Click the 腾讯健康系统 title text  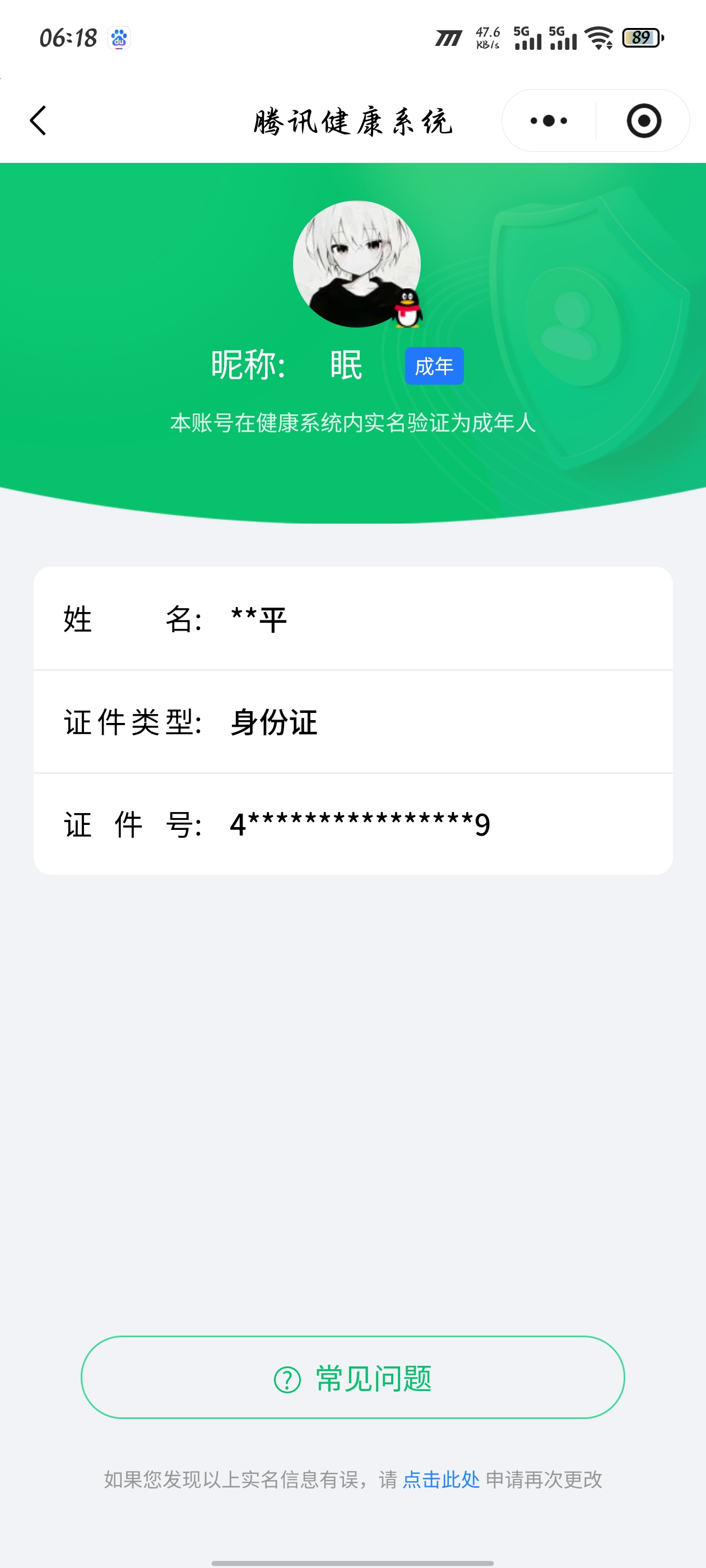point(354,120)
